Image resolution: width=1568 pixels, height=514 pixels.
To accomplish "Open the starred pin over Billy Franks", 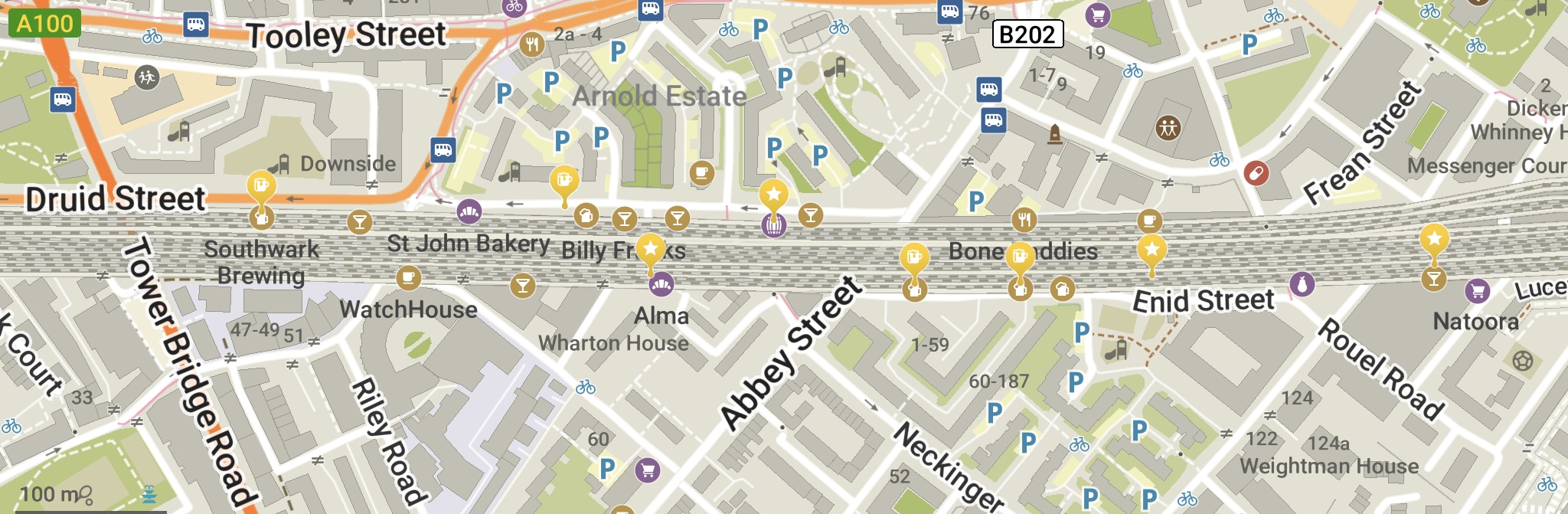I will pos(650,248).
